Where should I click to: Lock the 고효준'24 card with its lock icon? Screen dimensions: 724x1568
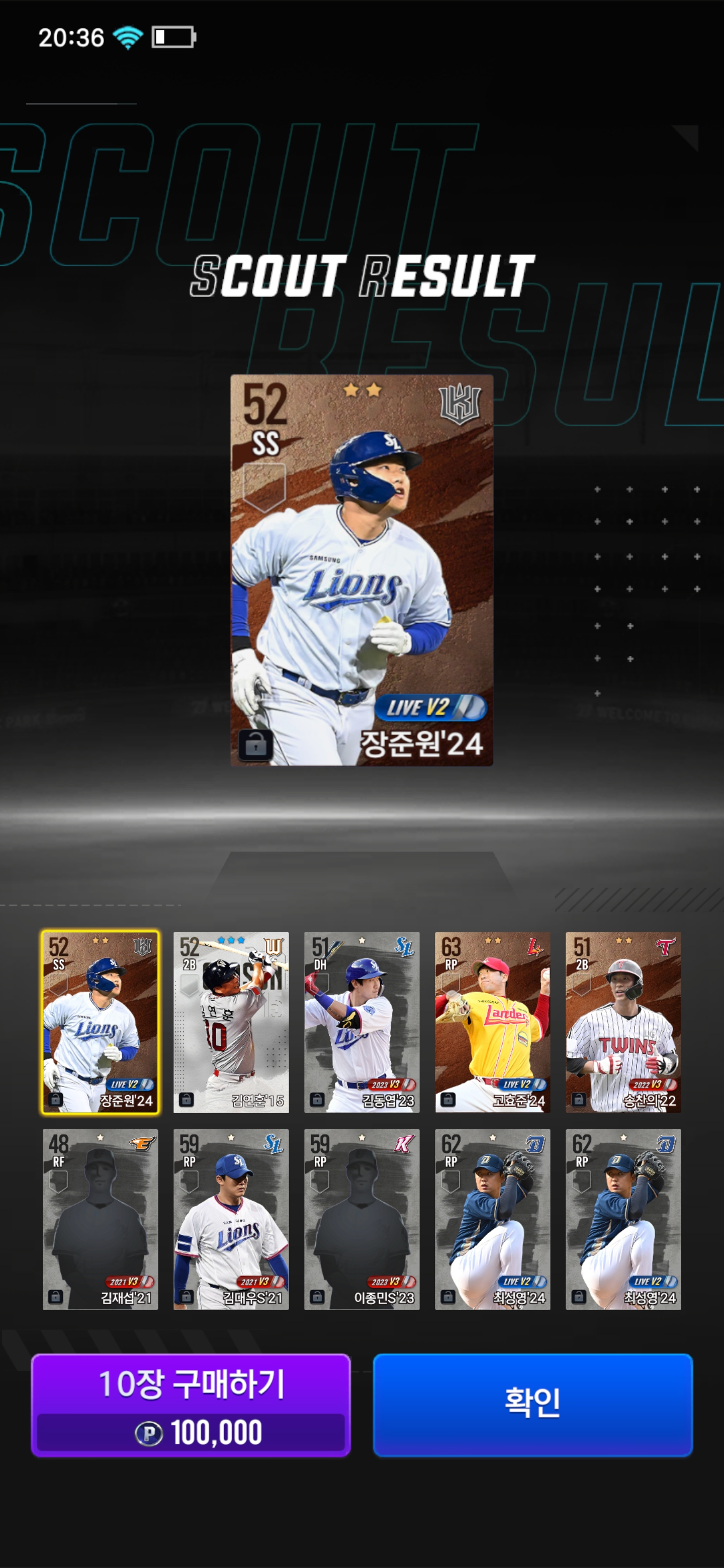point(447,1099)
